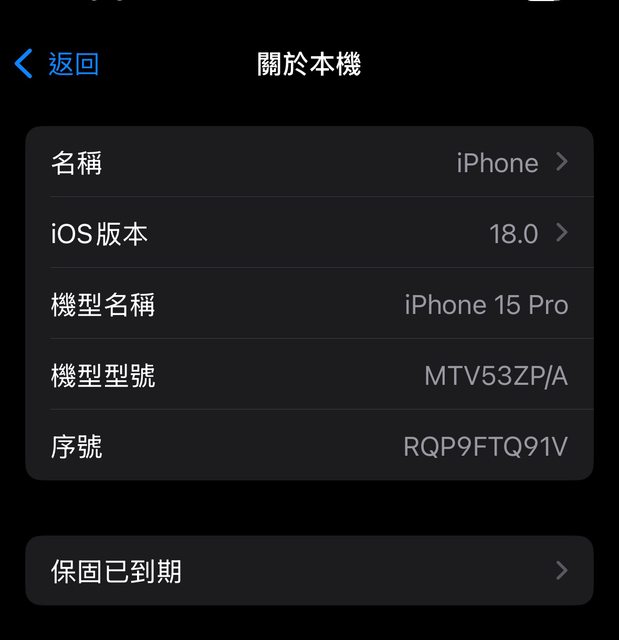Open the 名稱 row to rename iPhone
The width and height of the screenshot is (619, 640).
tap(309, 162)
